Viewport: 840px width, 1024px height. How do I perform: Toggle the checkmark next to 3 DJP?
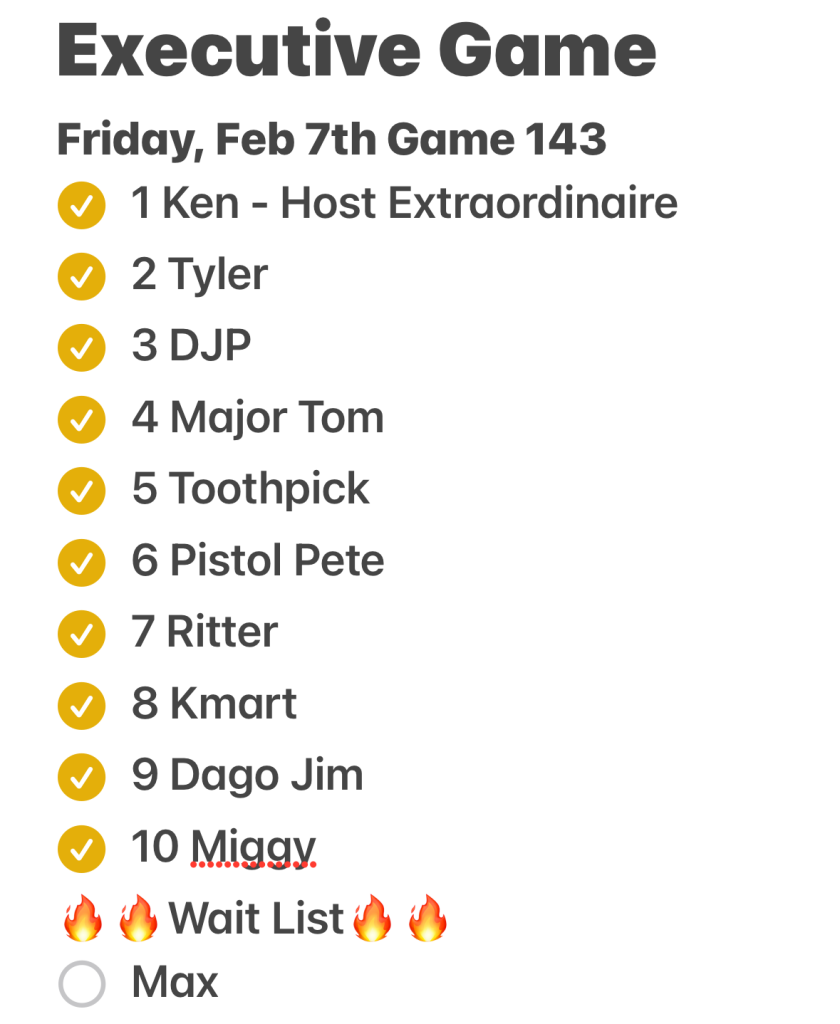coord(82,348)
